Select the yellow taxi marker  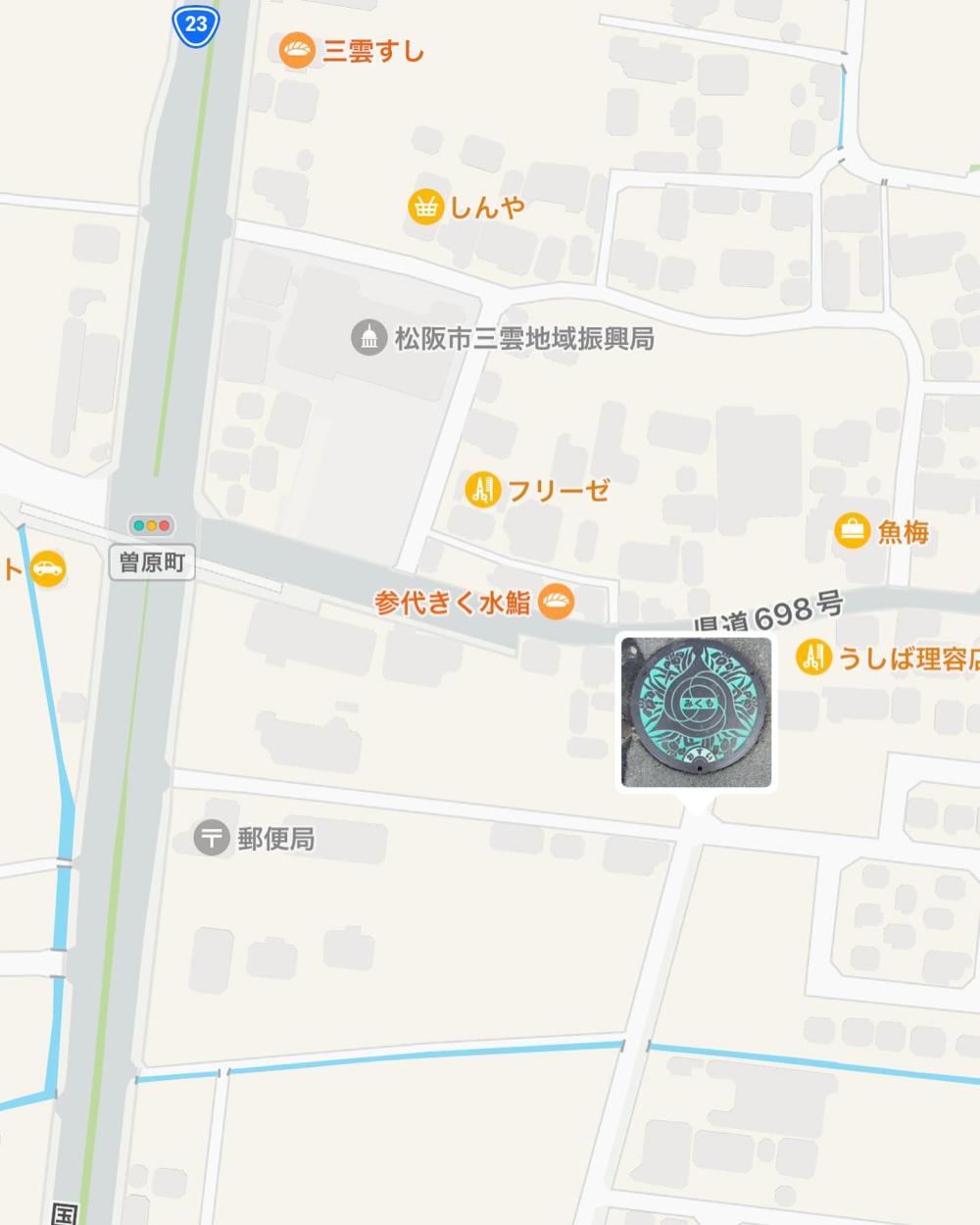(46, 568)
